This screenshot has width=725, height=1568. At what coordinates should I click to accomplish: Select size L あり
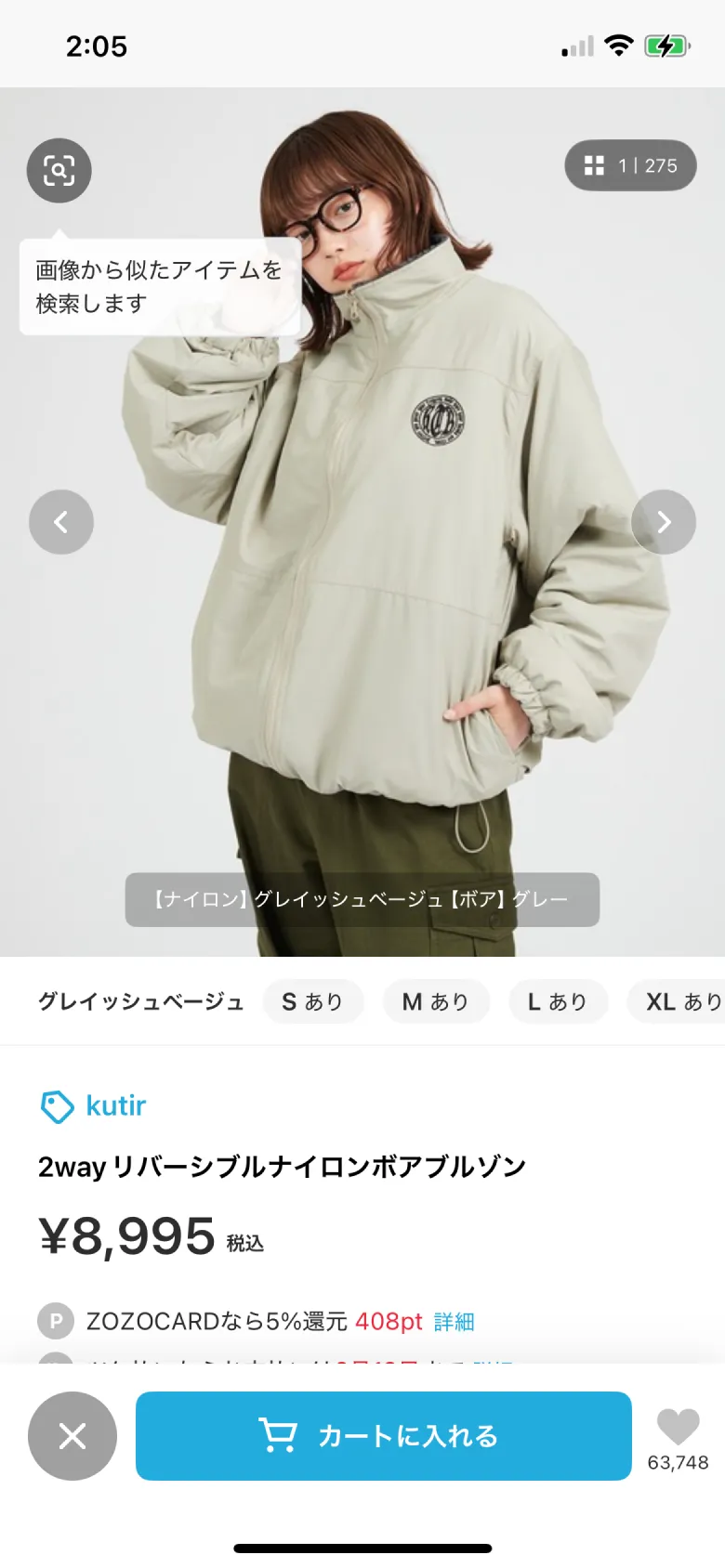pos(557,1002)
